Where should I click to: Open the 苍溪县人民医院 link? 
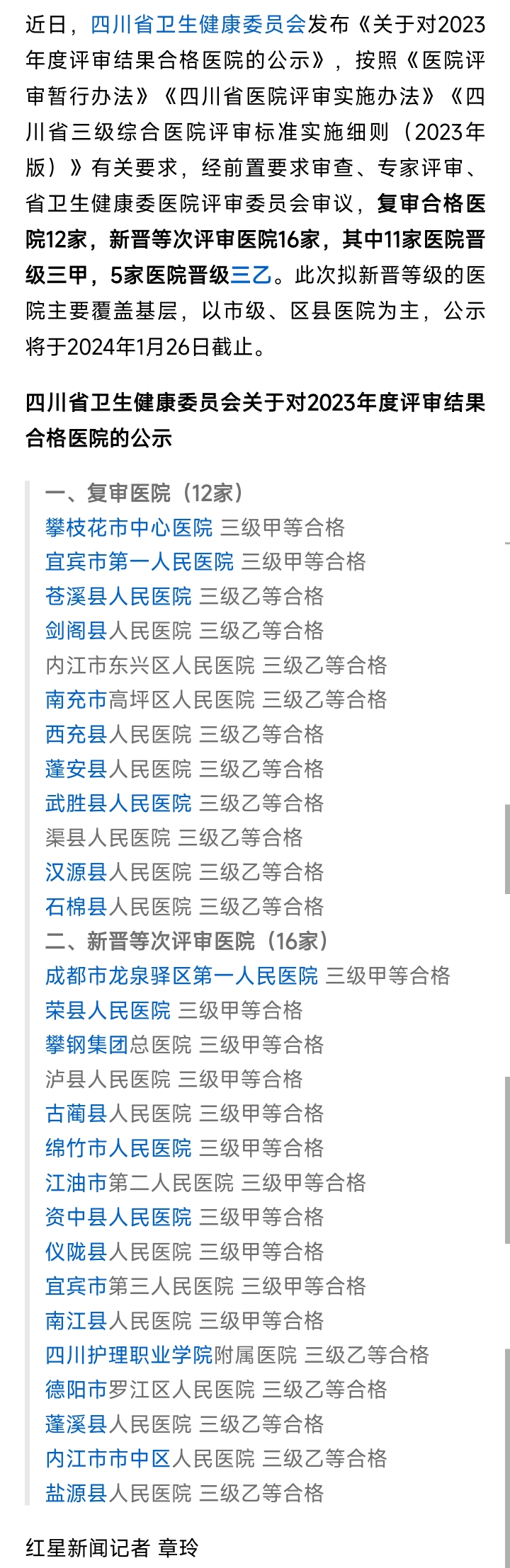(x=118, y=596)
